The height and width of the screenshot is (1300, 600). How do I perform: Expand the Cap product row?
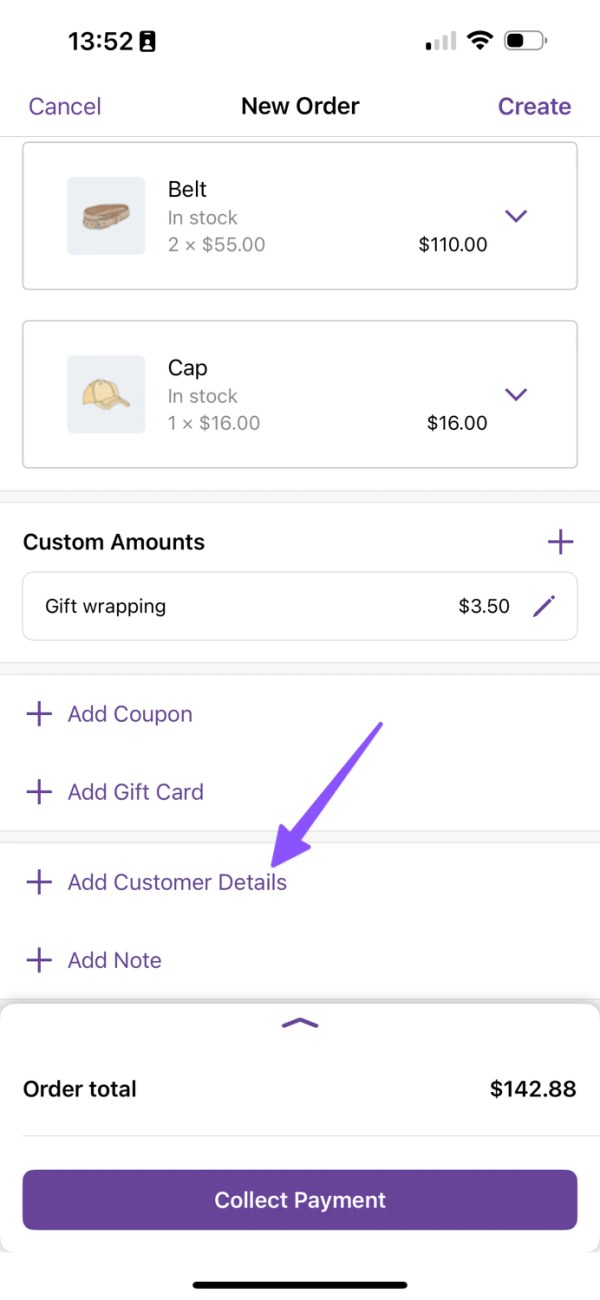coord(516,395)
